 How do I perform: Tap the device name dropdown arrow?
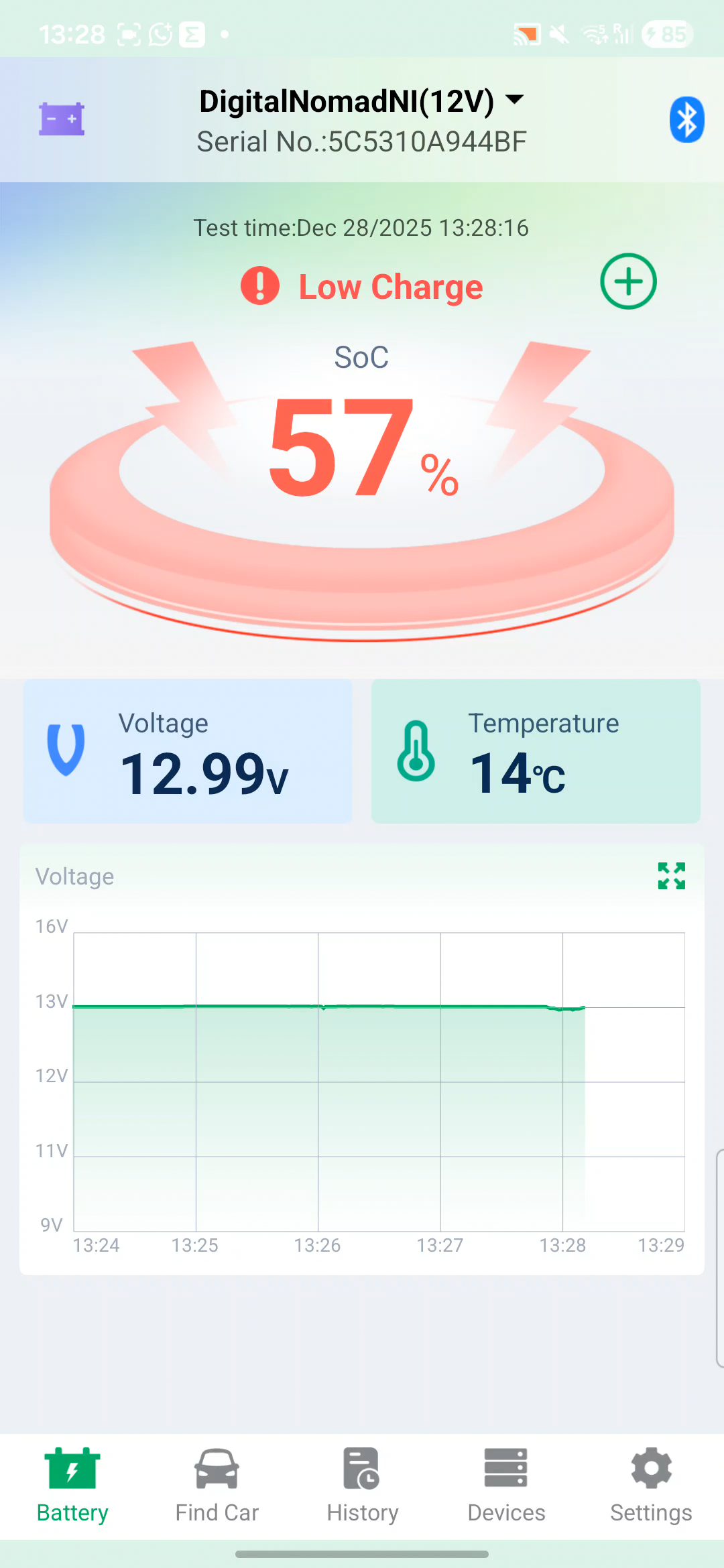(x=514, y=99)
